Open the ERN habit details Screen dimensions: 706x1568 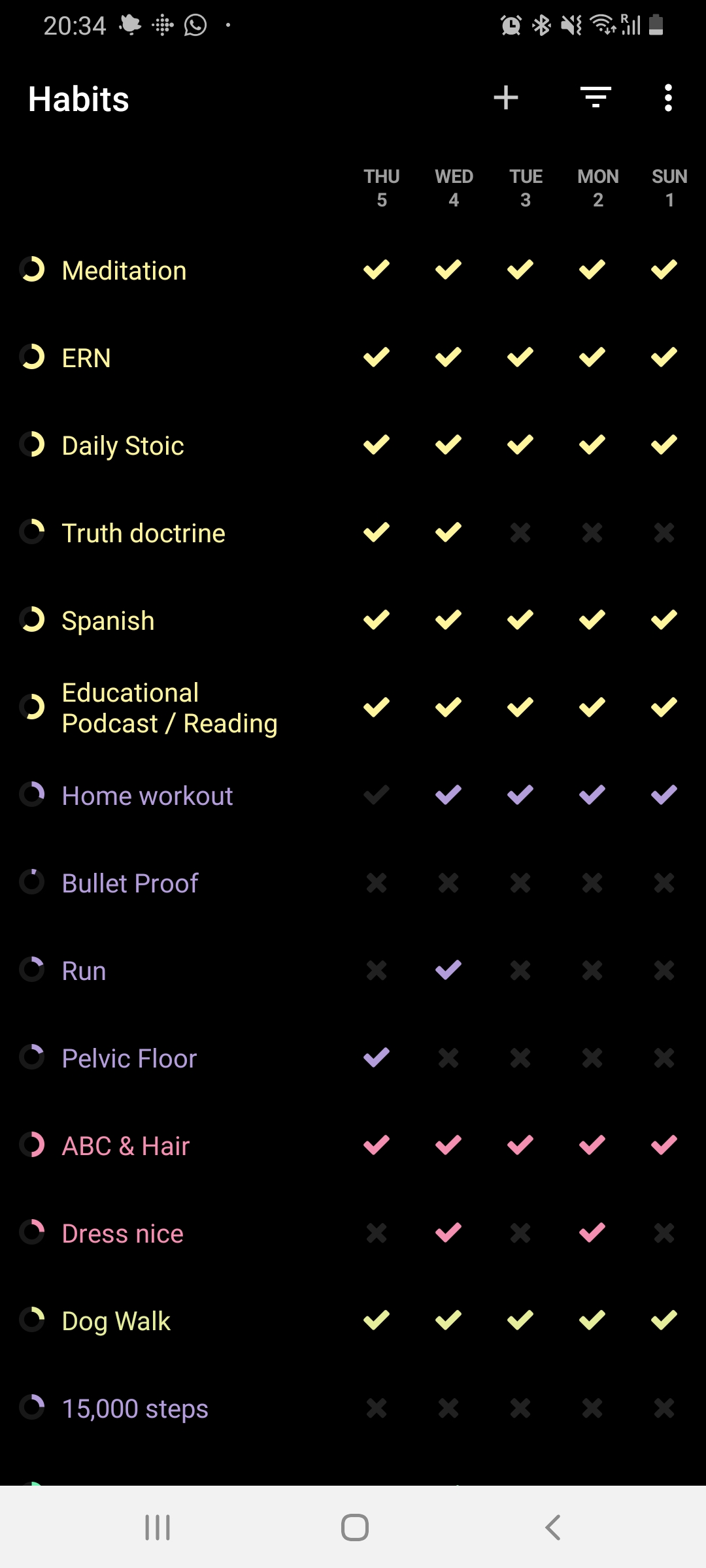click(x=86, y=358)
